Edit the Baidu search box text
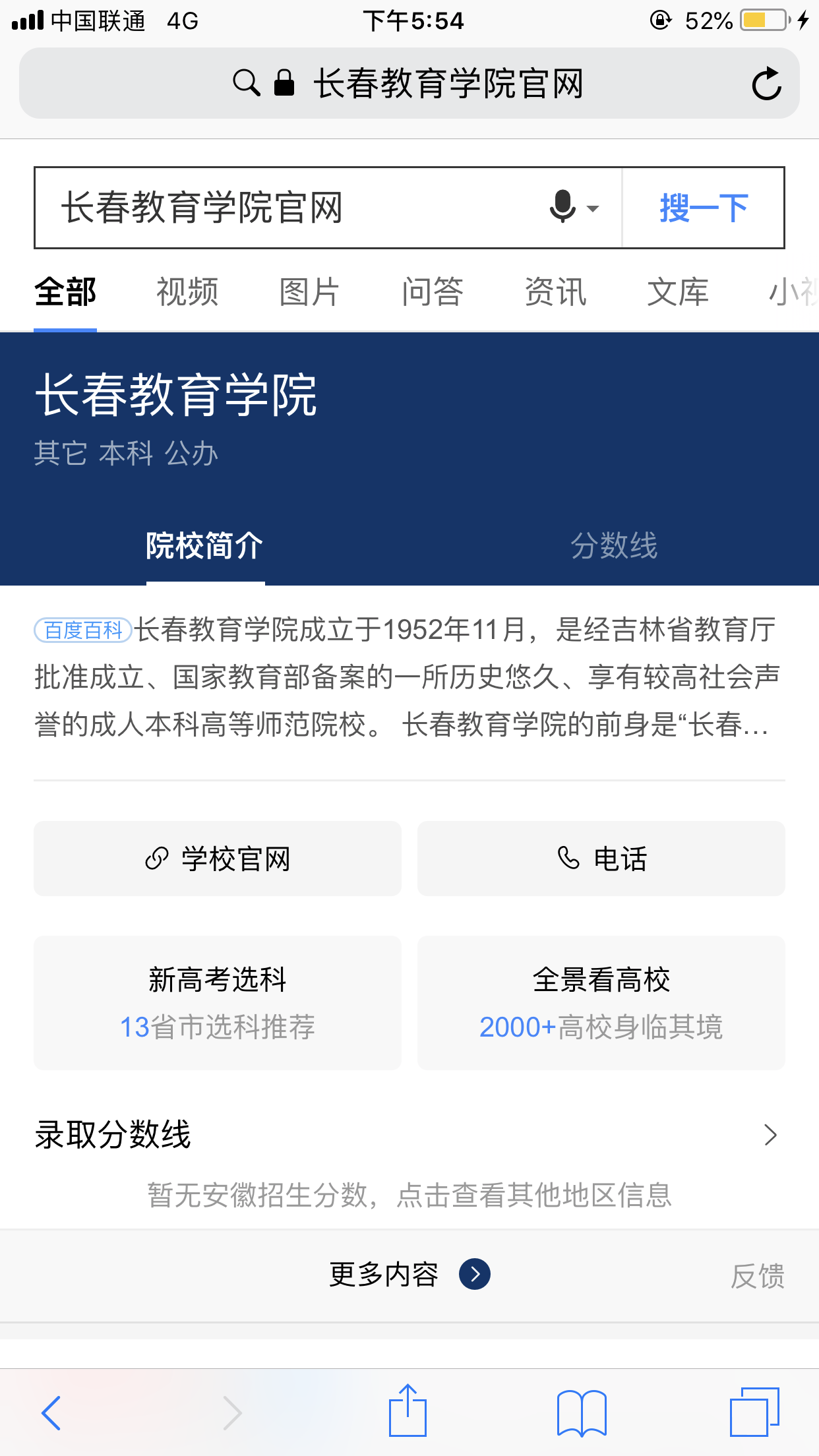The image size is (819, 1456). click(290, 208)
